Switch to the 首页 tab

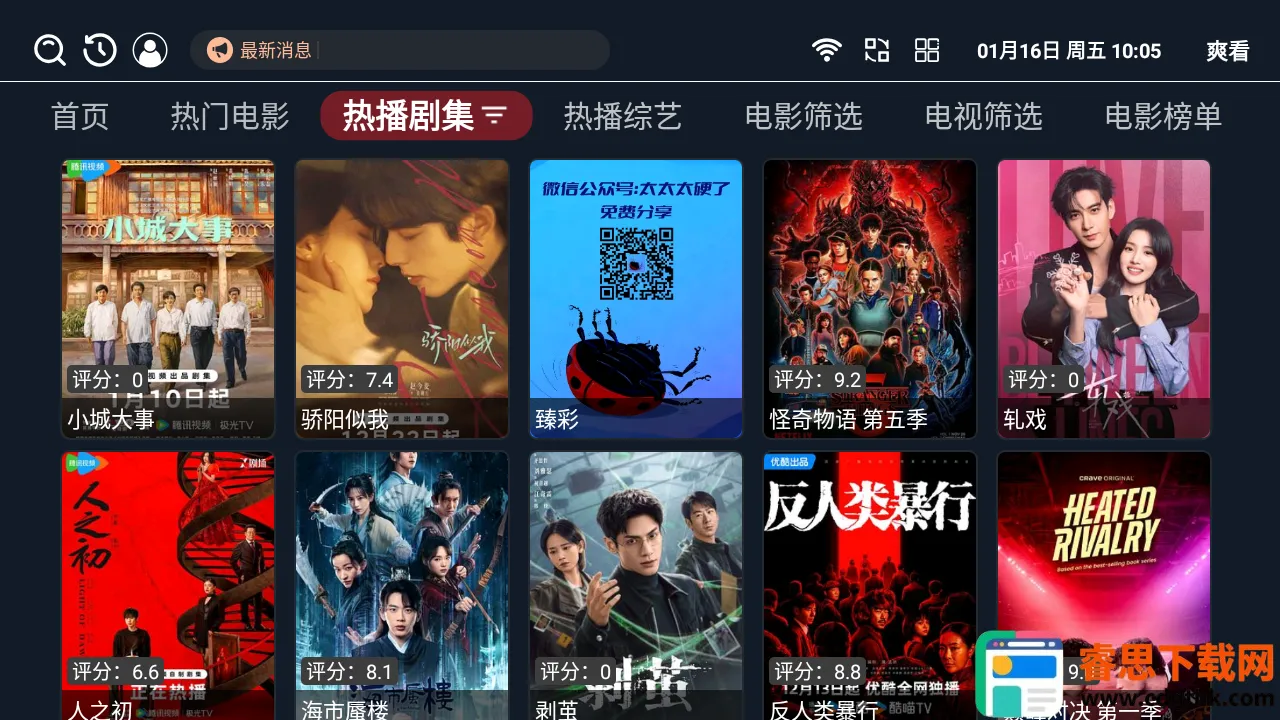pyautogui.click(x=80, y=117)
